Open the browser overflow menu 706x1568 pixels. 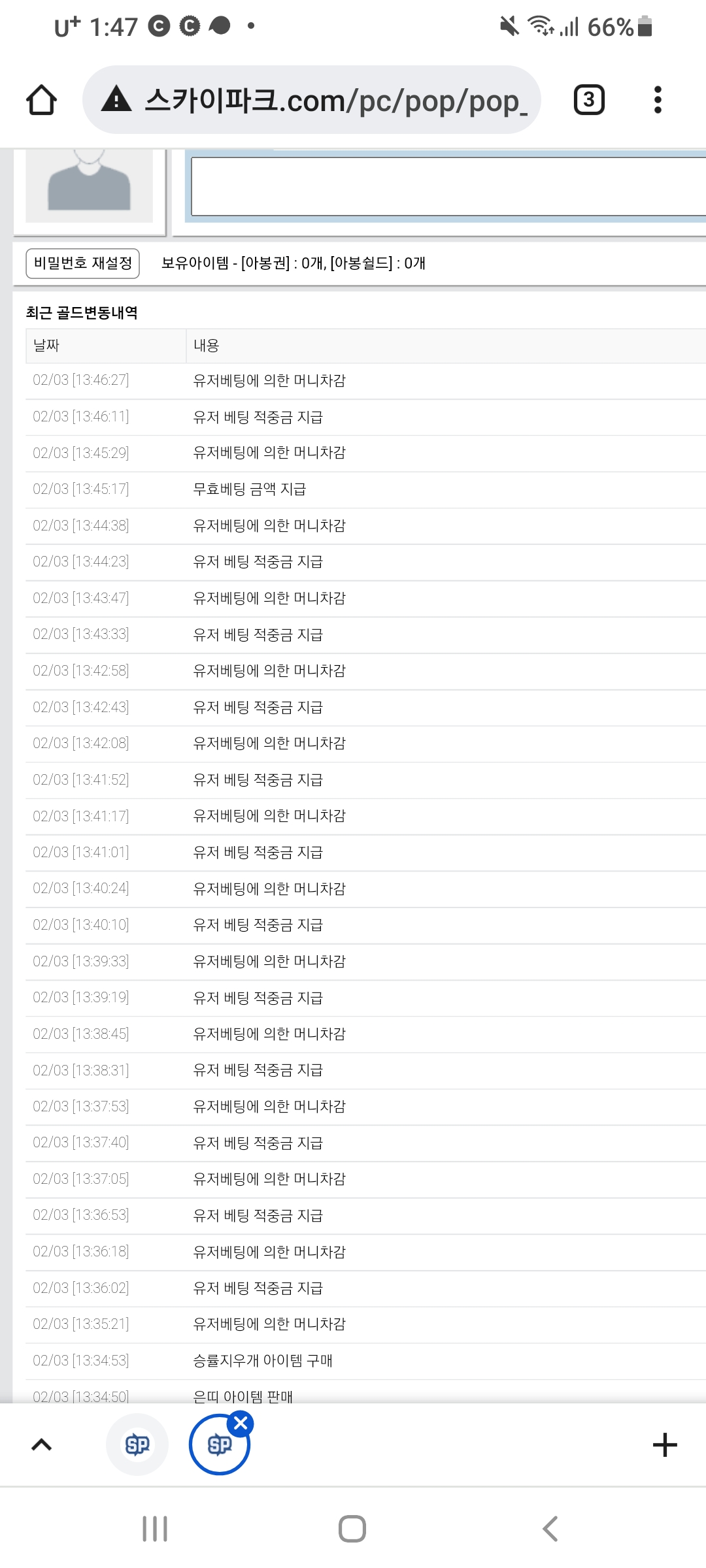click(x=658, y=100)
